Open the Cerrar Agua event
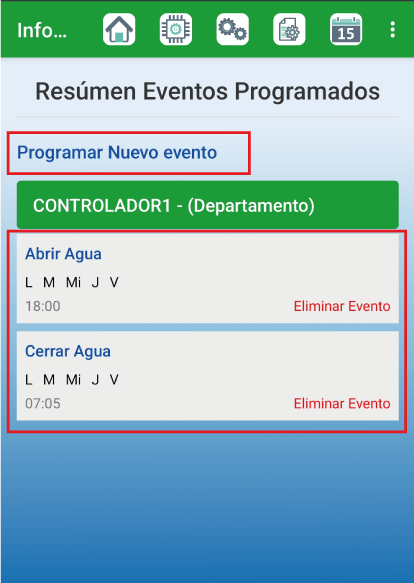This screenshot has height=583, width=414. point(68,351)
